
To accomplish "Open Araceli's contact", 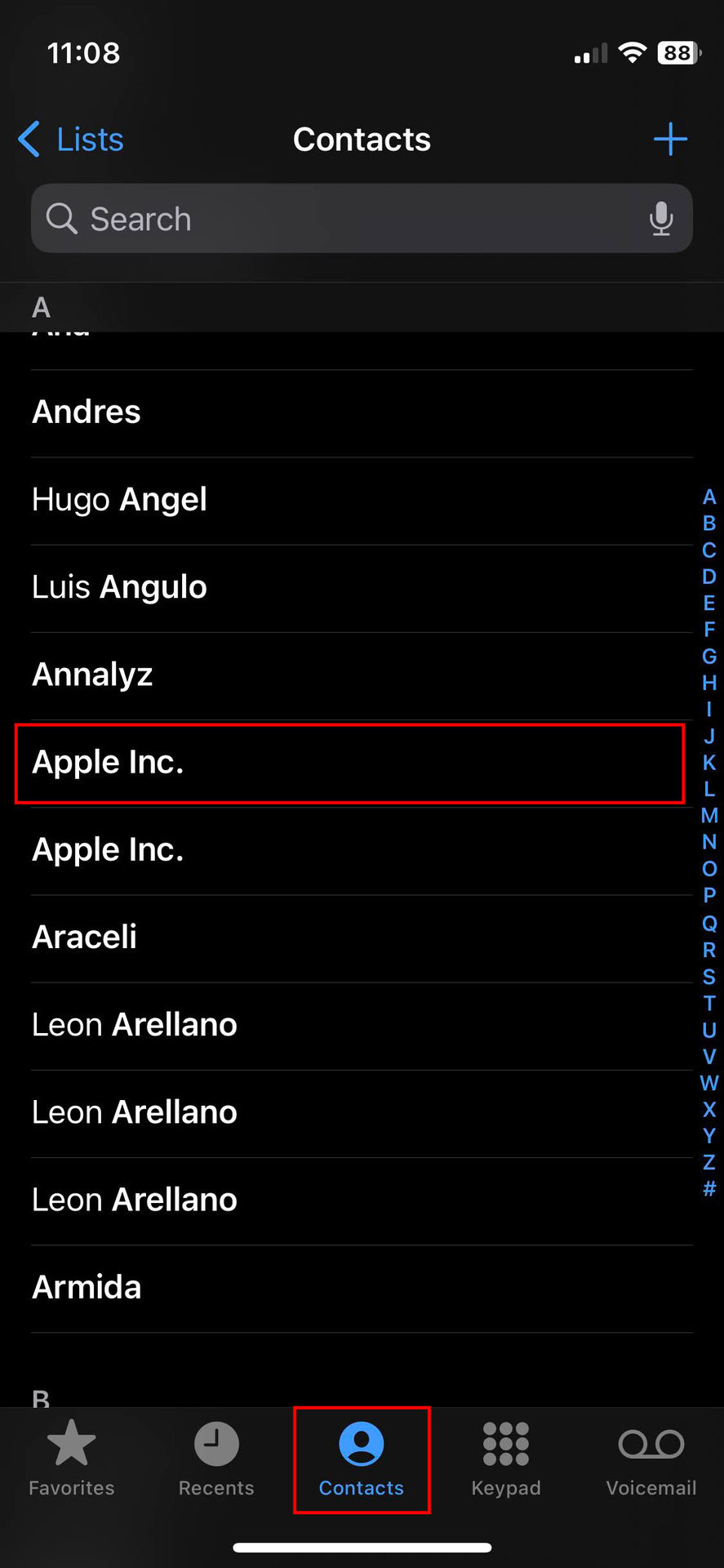I will (x=85, y=938).
